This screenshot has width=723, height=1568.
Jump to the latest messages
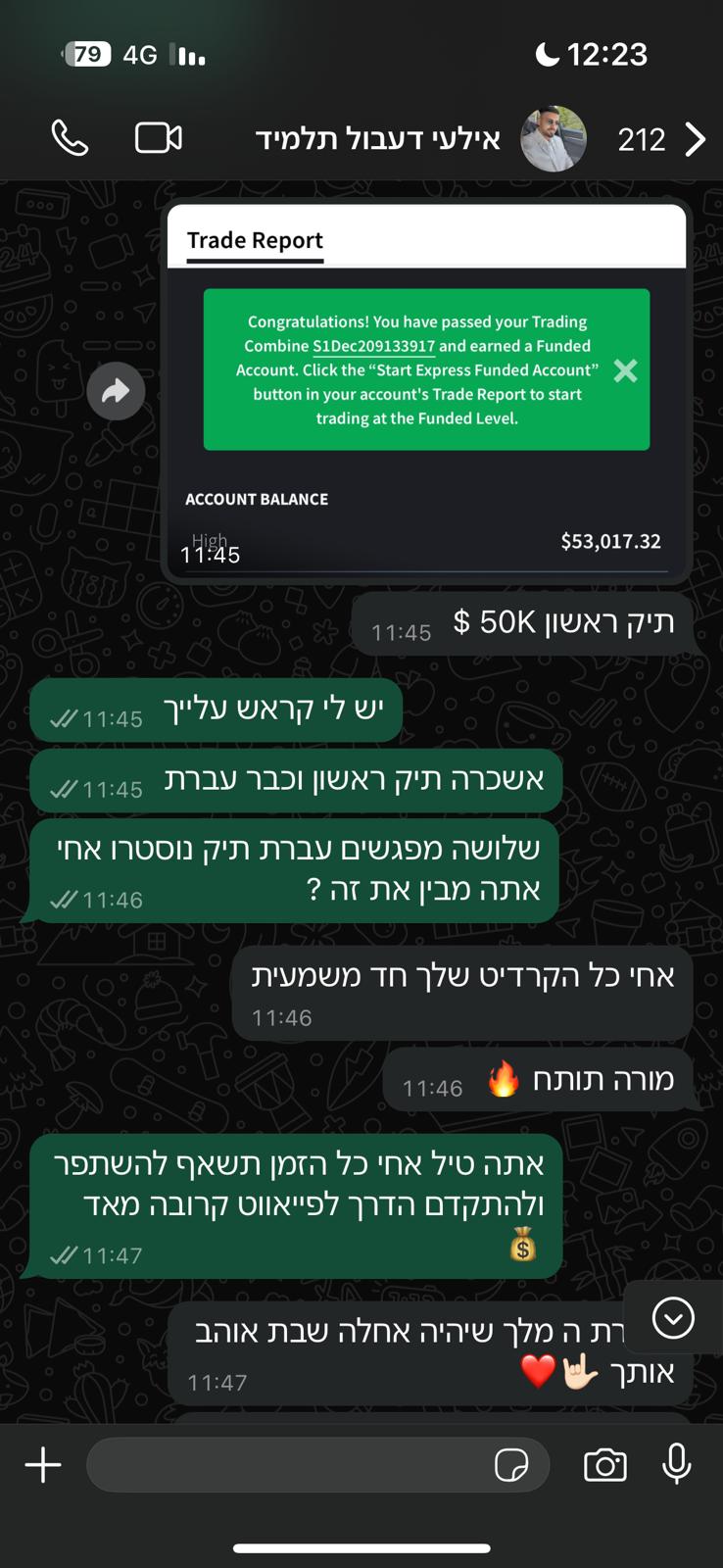(673, 1318)
